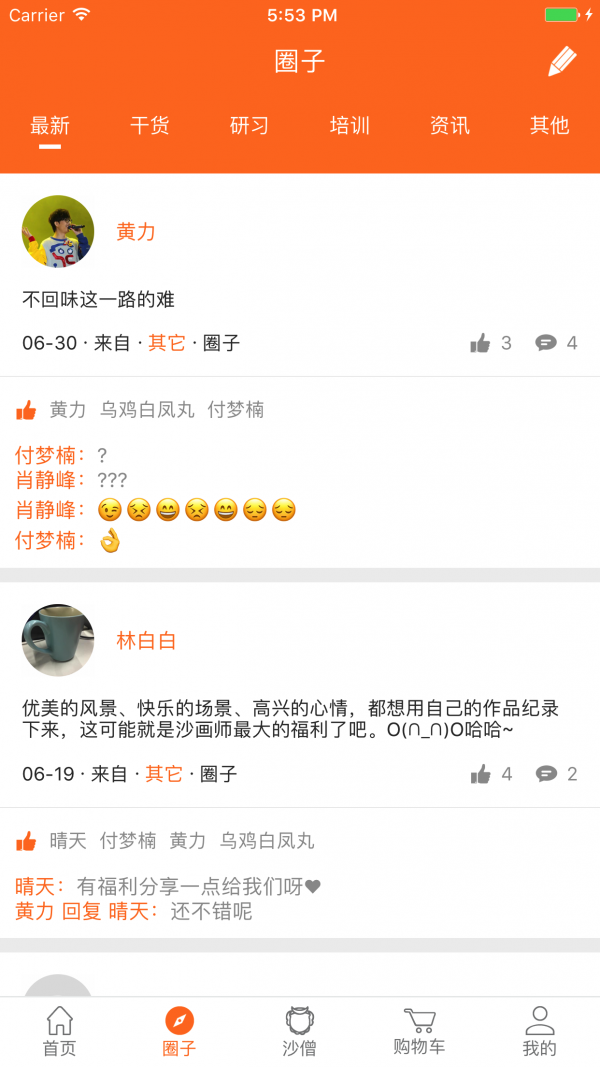
Task: Switch to the 干货 tab
Action: coord(150,126)
